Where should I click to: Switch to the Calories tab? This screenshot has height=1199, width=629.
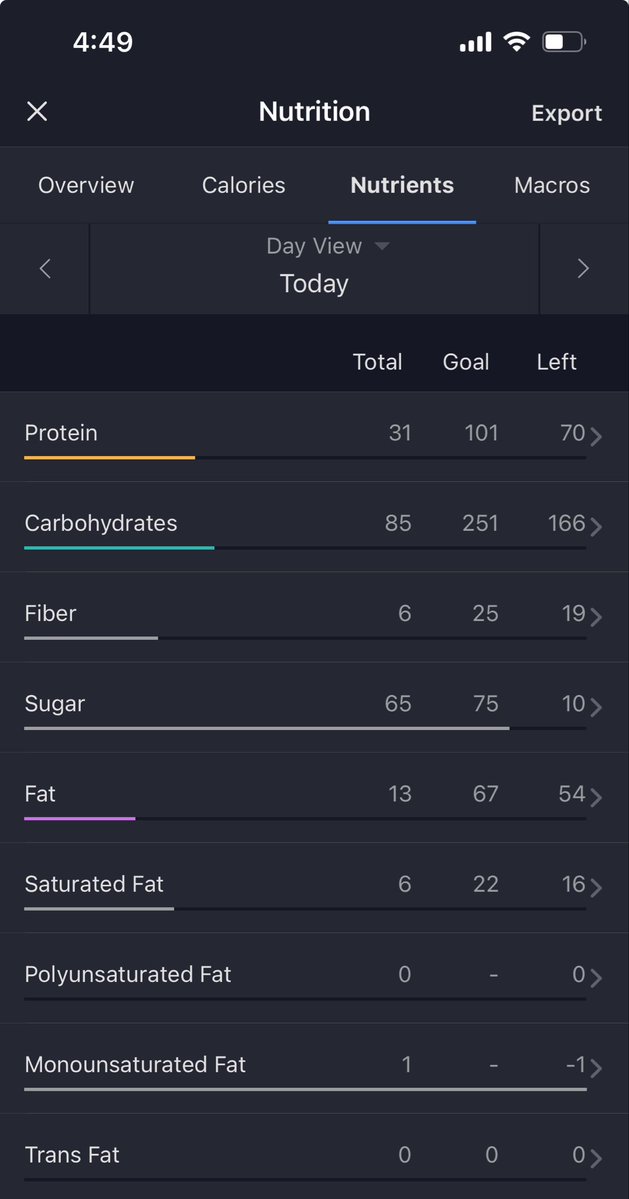coord(243,185)
